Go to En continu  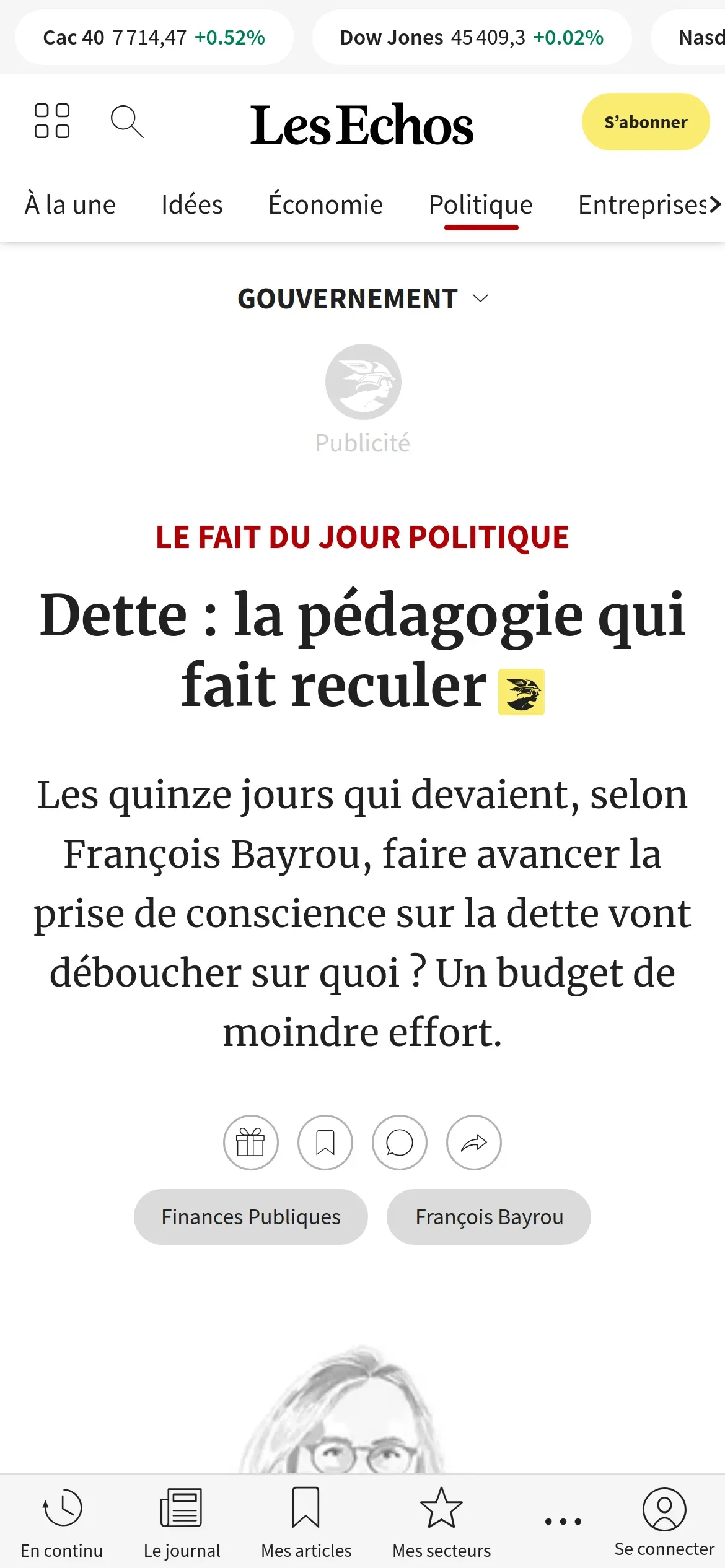[x=61, y=1522]
